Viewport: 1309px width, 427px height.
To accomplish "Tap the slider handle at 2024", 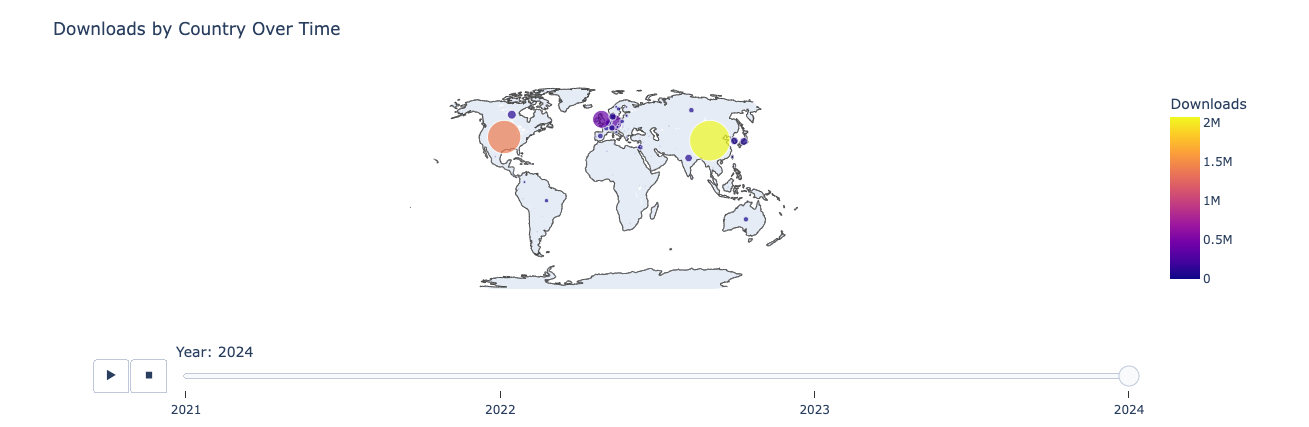I will click(1128, 376).
